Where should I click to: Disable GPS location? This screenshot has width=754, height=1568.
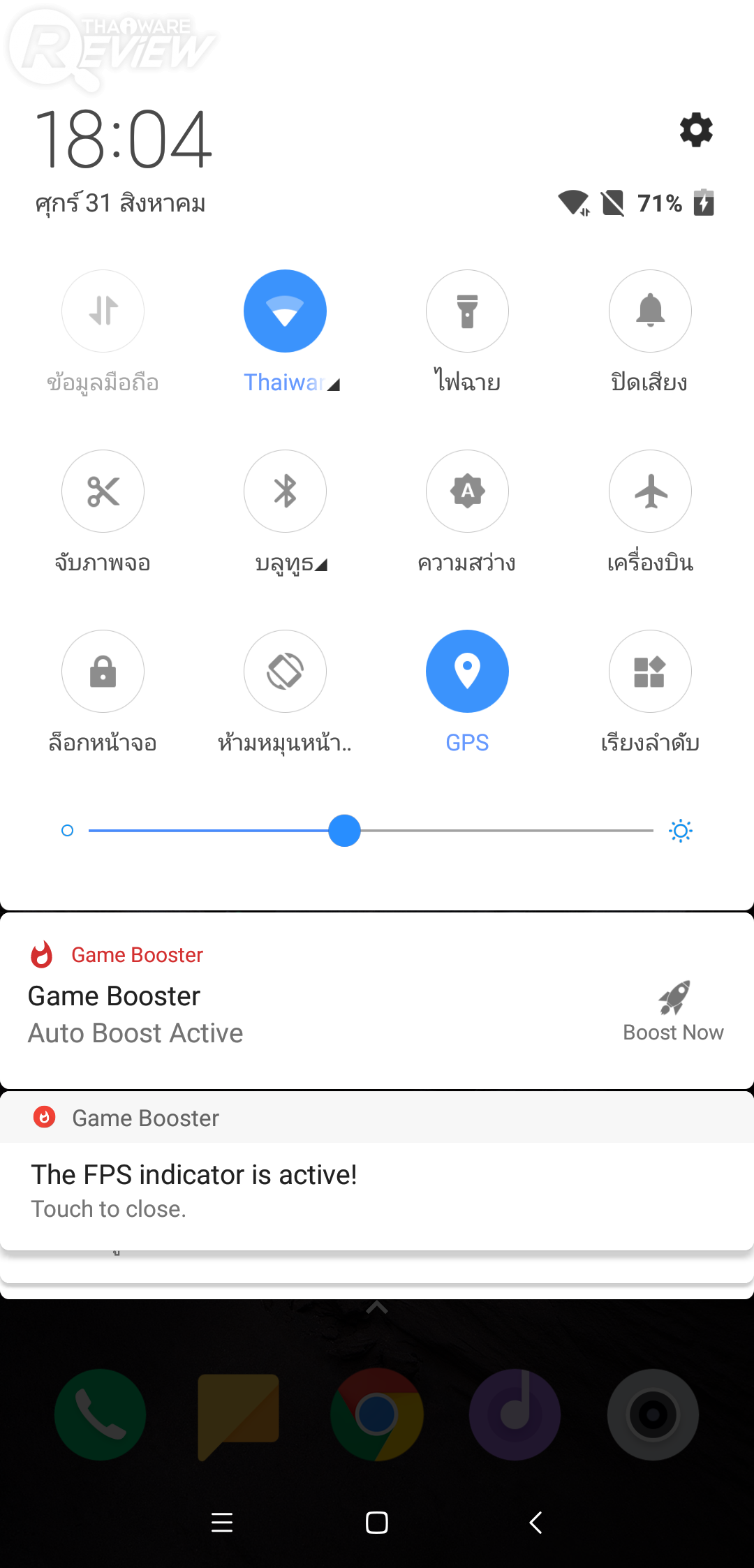[467, 672]
